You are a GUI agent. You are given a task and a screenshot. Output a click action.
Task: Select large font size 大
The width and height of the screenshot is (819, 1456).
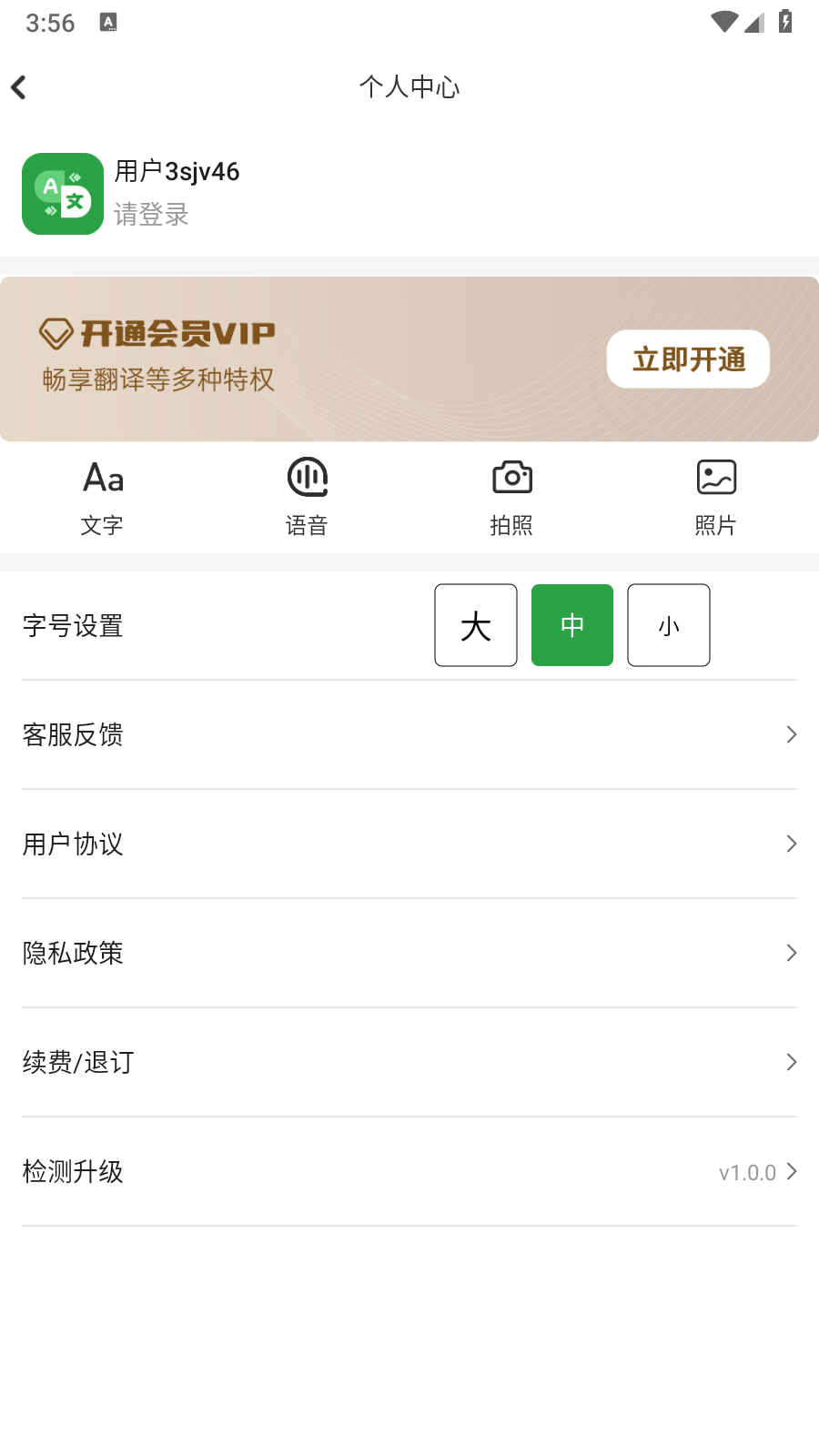tap(476, 625)
